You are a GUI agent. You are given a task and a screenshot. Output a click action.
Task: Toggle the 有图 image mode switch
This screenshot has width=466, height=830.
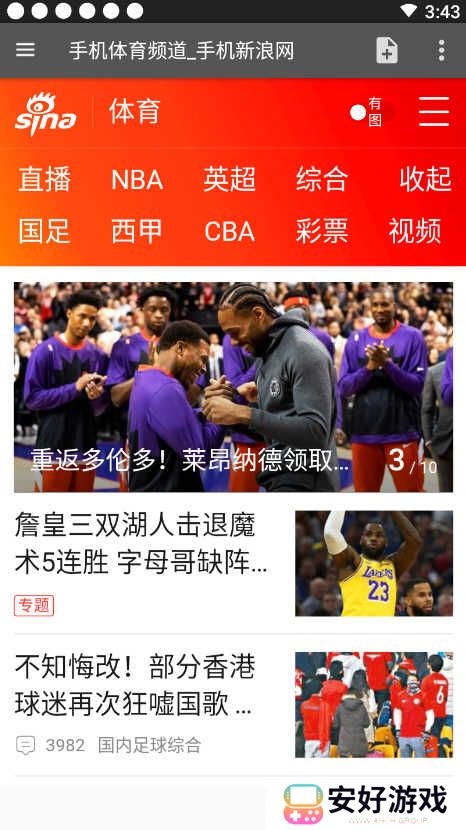[372, 112]
